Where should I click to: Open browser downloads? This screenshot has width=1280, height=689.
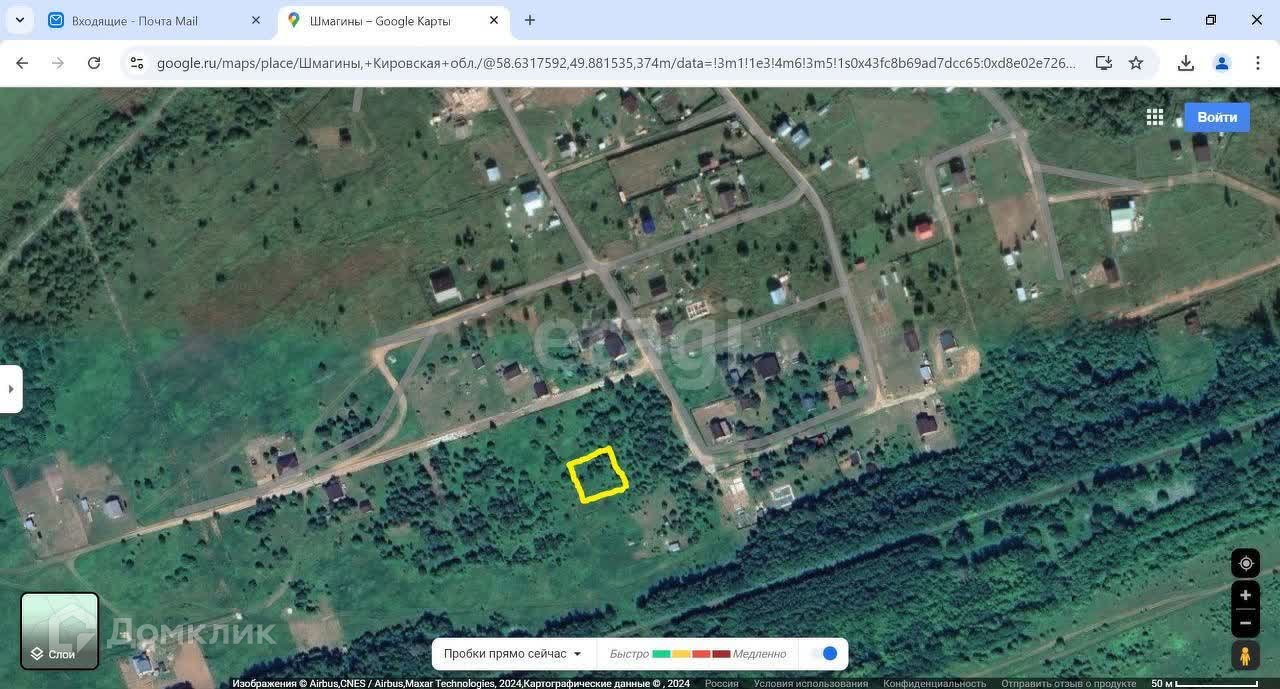coord(1186,63)
